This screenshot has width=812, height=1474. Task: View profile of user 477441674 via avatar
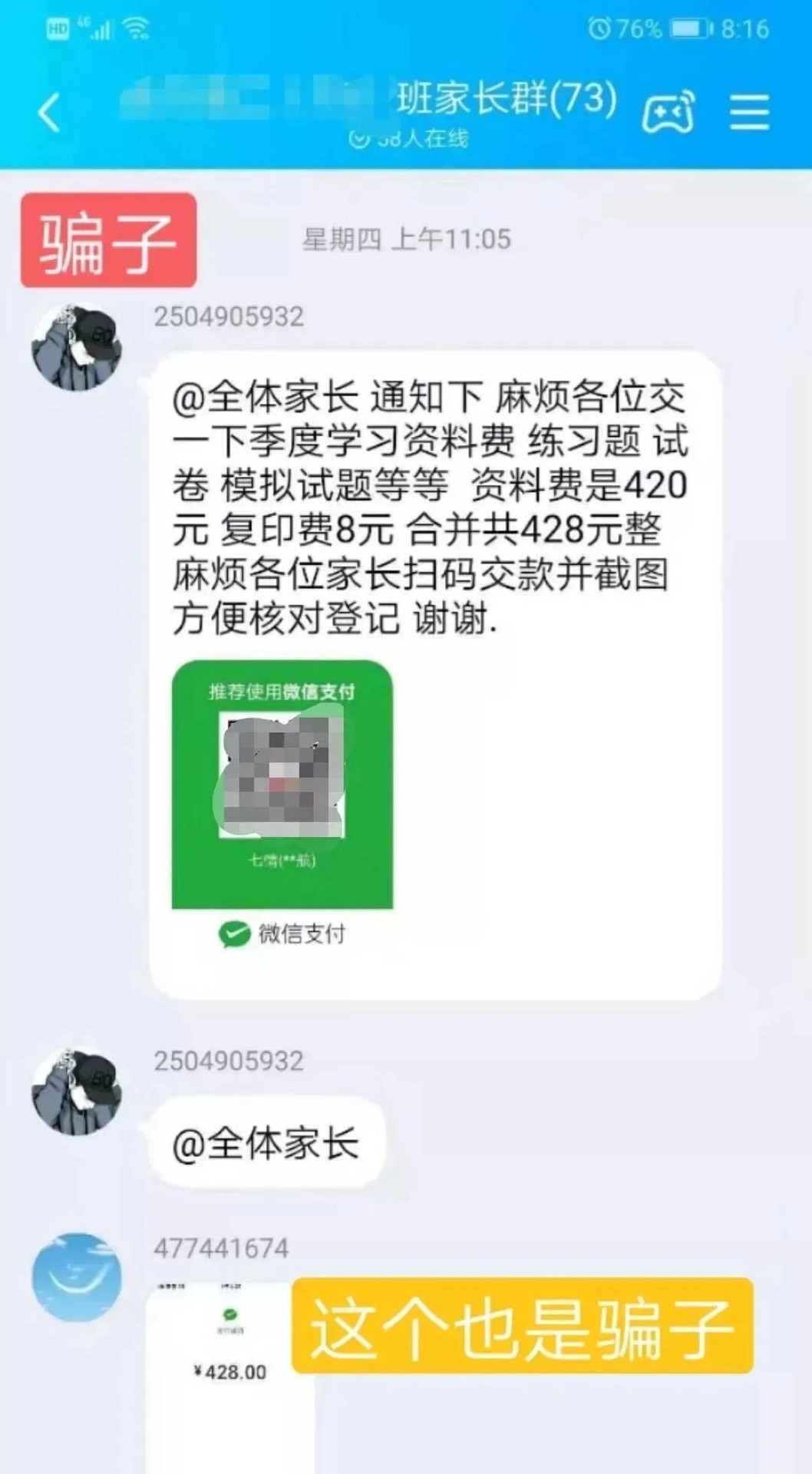coord(77,1277)
